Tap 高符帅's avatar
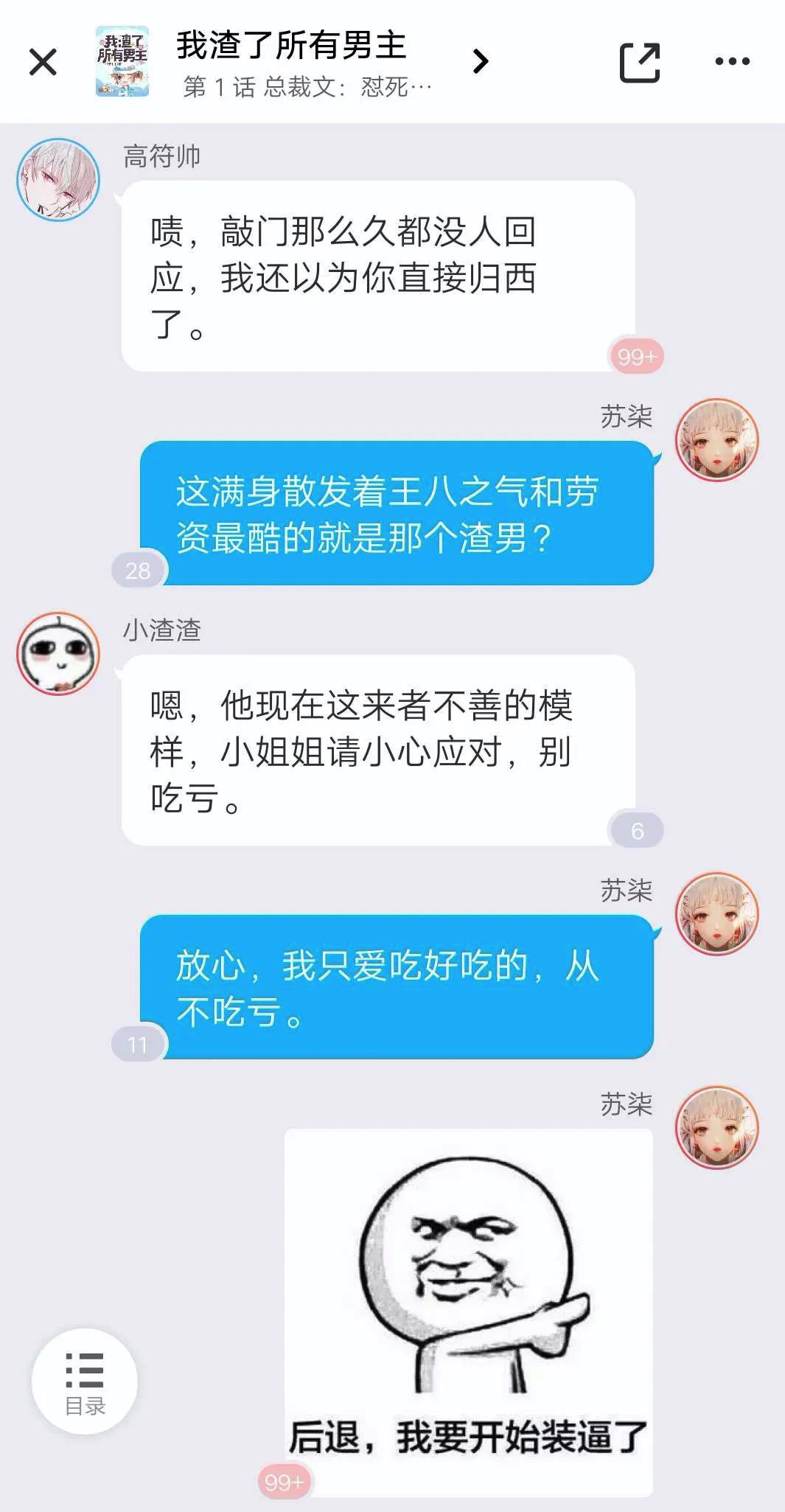The image size is (785, 1512). [58, 180]
